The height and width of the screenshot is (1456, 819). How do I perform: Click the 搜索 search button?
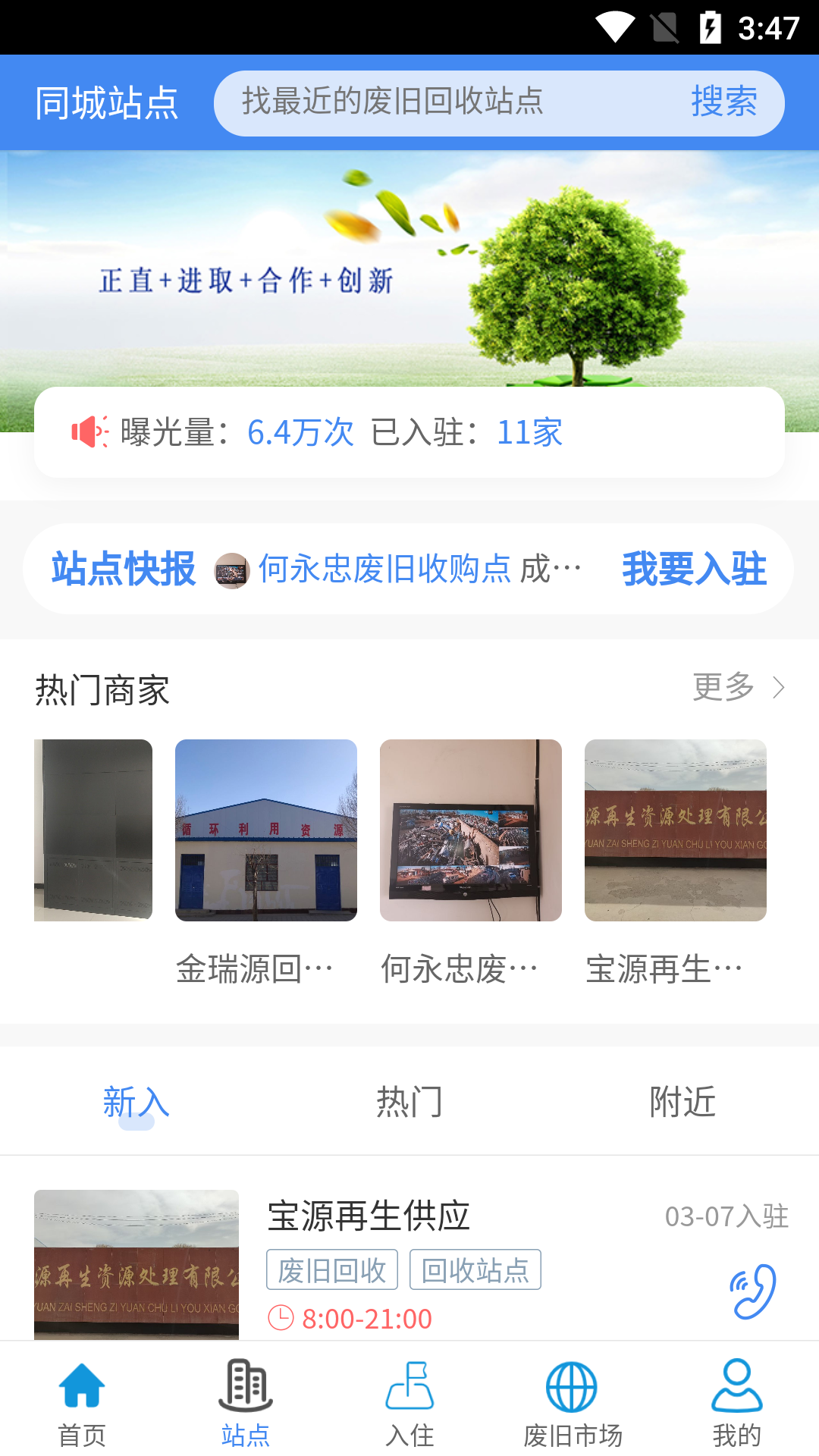[724, 102]
